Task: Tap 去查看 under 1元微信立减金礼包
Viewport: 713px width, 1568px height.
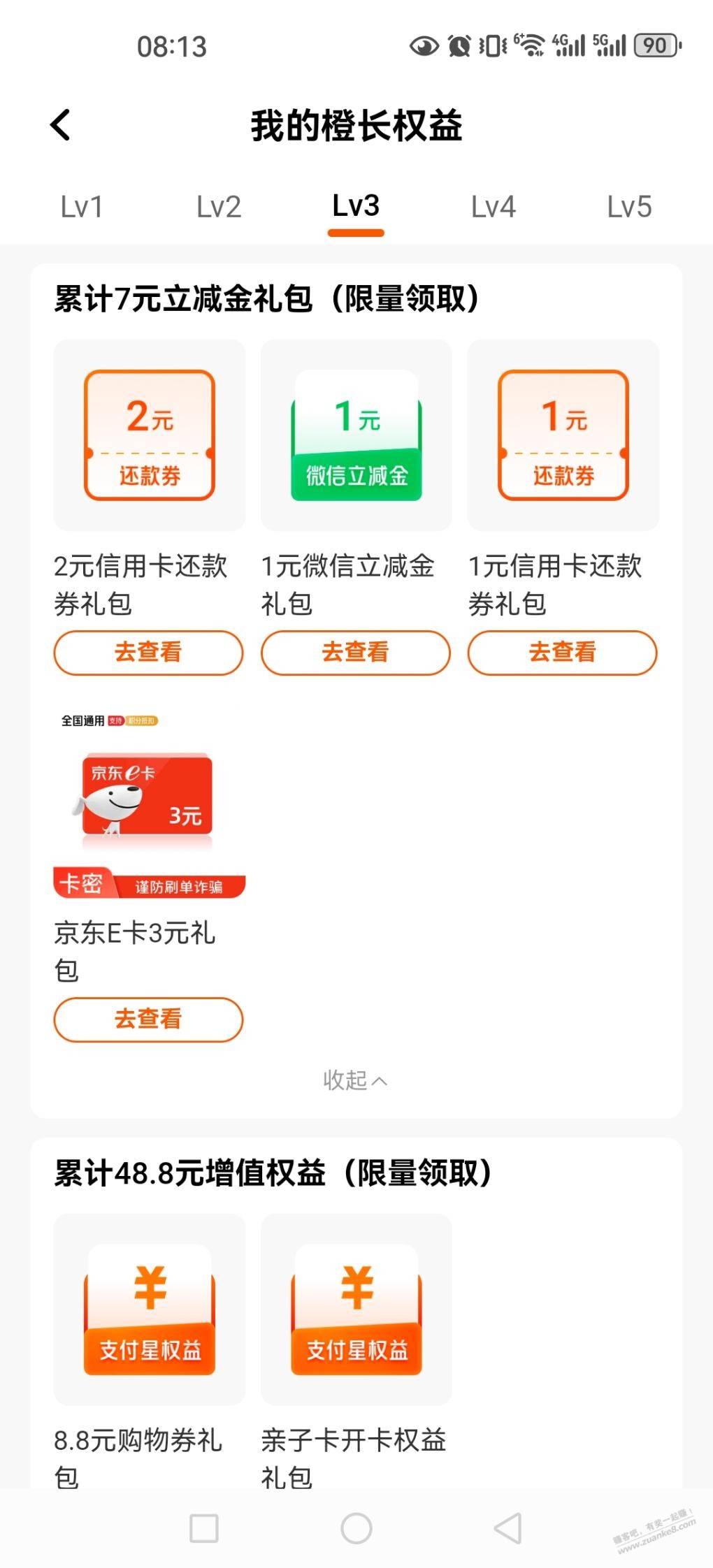Action: [x=356, y=653]
